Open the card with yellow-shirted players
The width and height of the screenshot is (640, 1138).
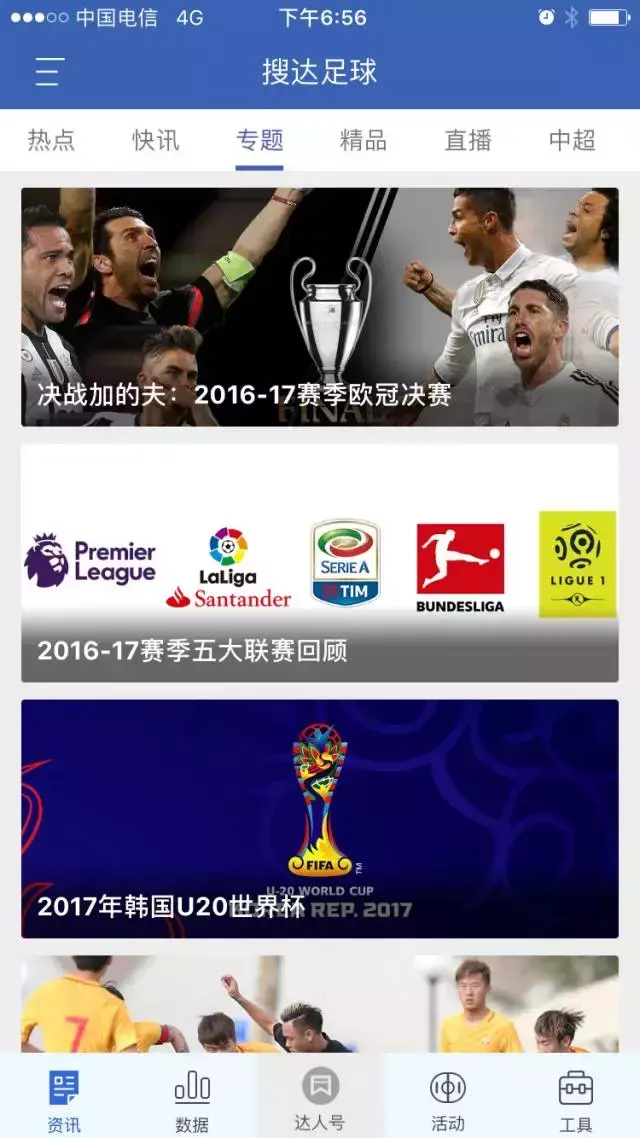pyautogui.click(x=320, y=1002)
